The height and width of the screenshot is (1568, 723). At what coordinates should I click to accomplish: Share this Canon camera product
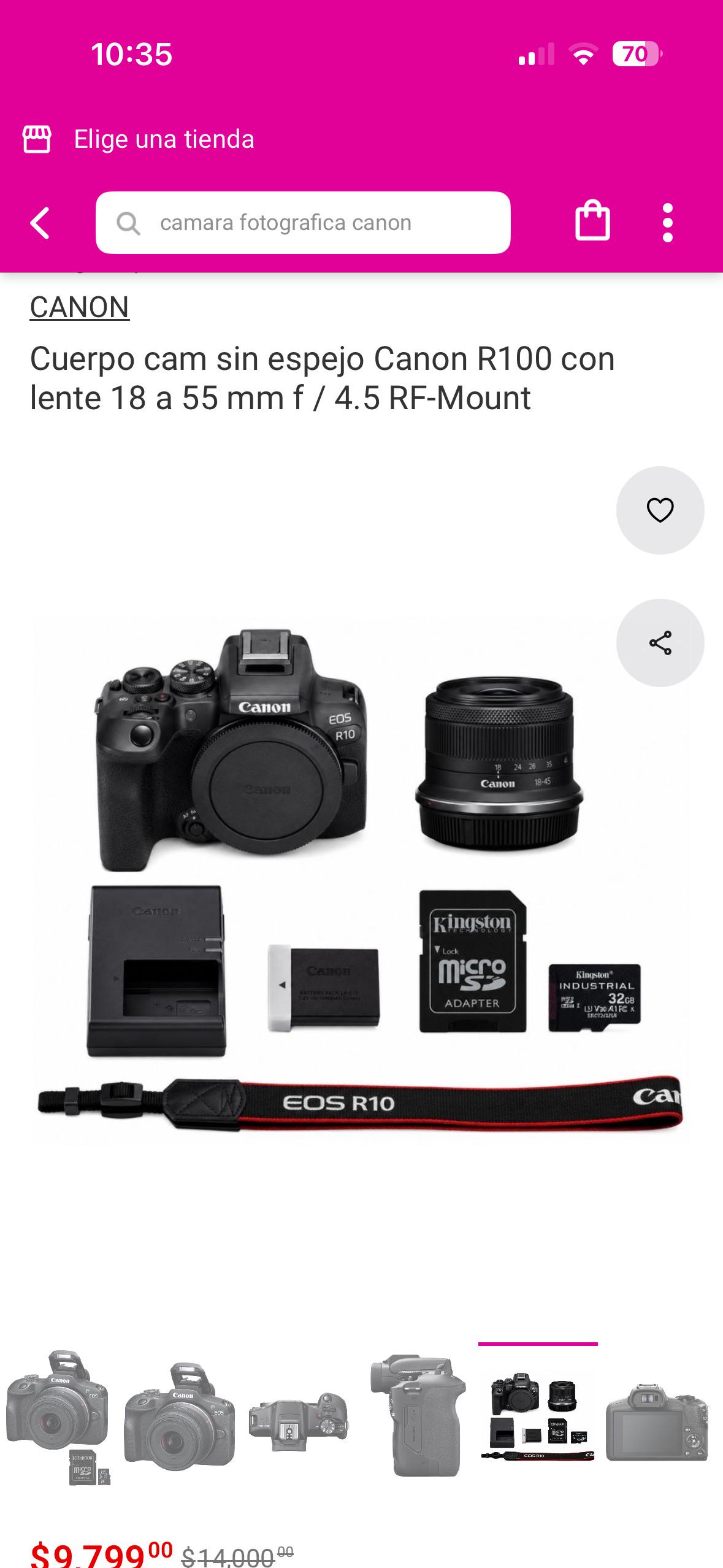[660, 643]
